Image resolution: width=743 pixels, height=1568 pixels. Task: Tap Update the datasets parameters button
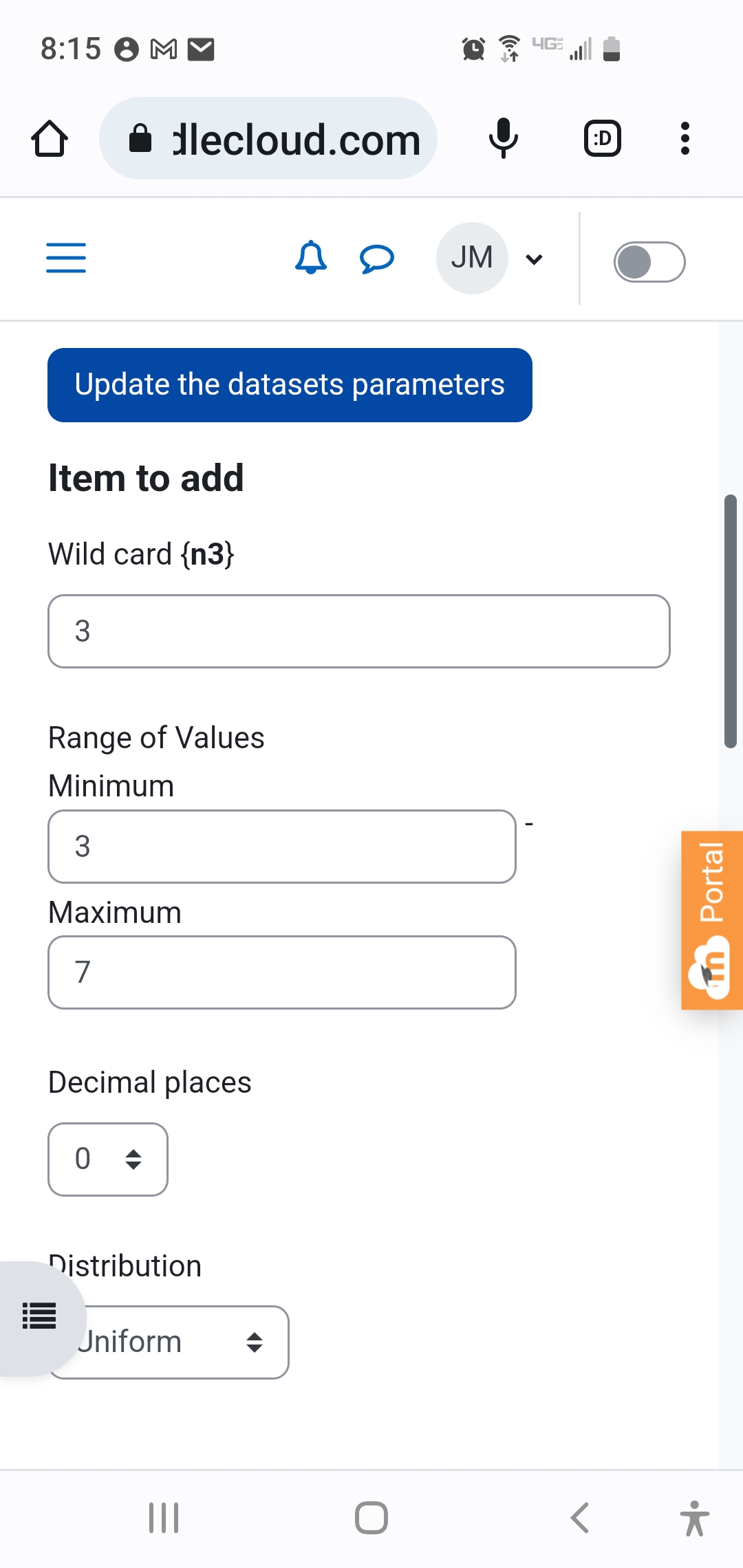coord(290,385)
